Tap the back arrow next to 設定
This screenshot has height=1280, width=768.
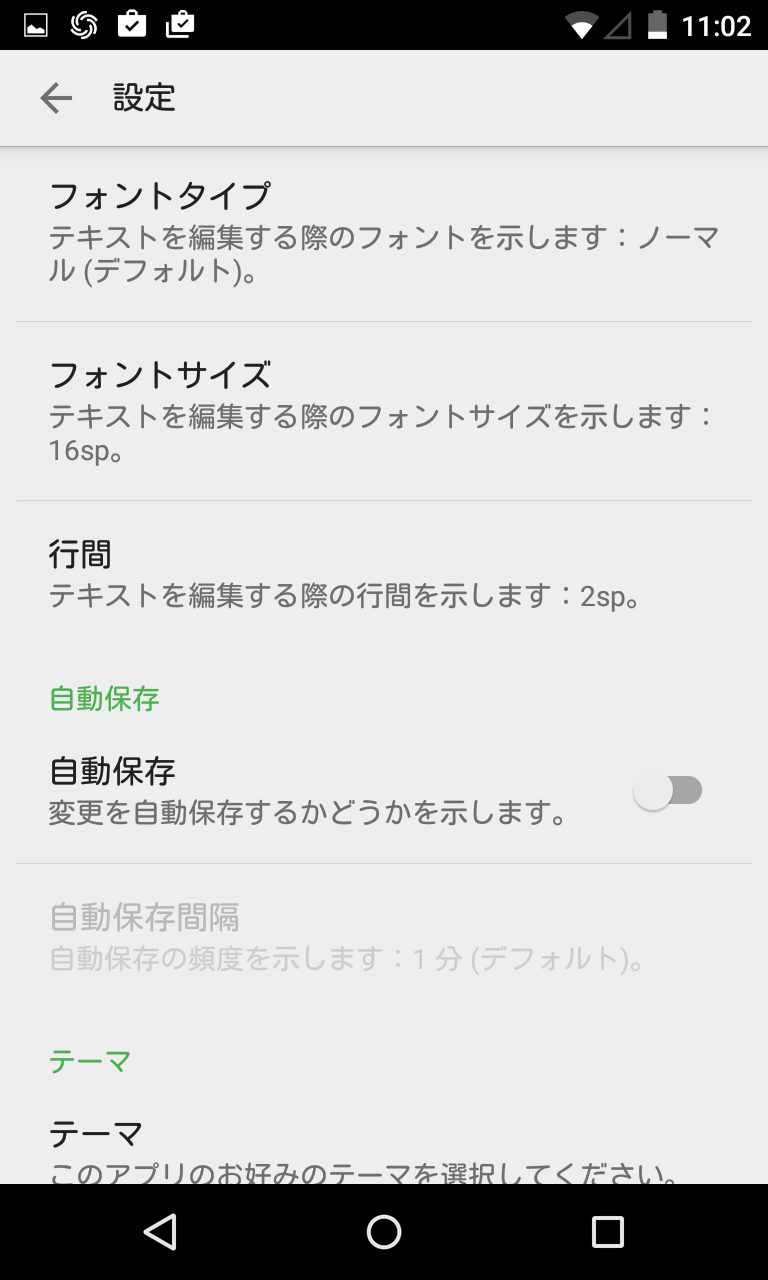click(x=56, y=97)
